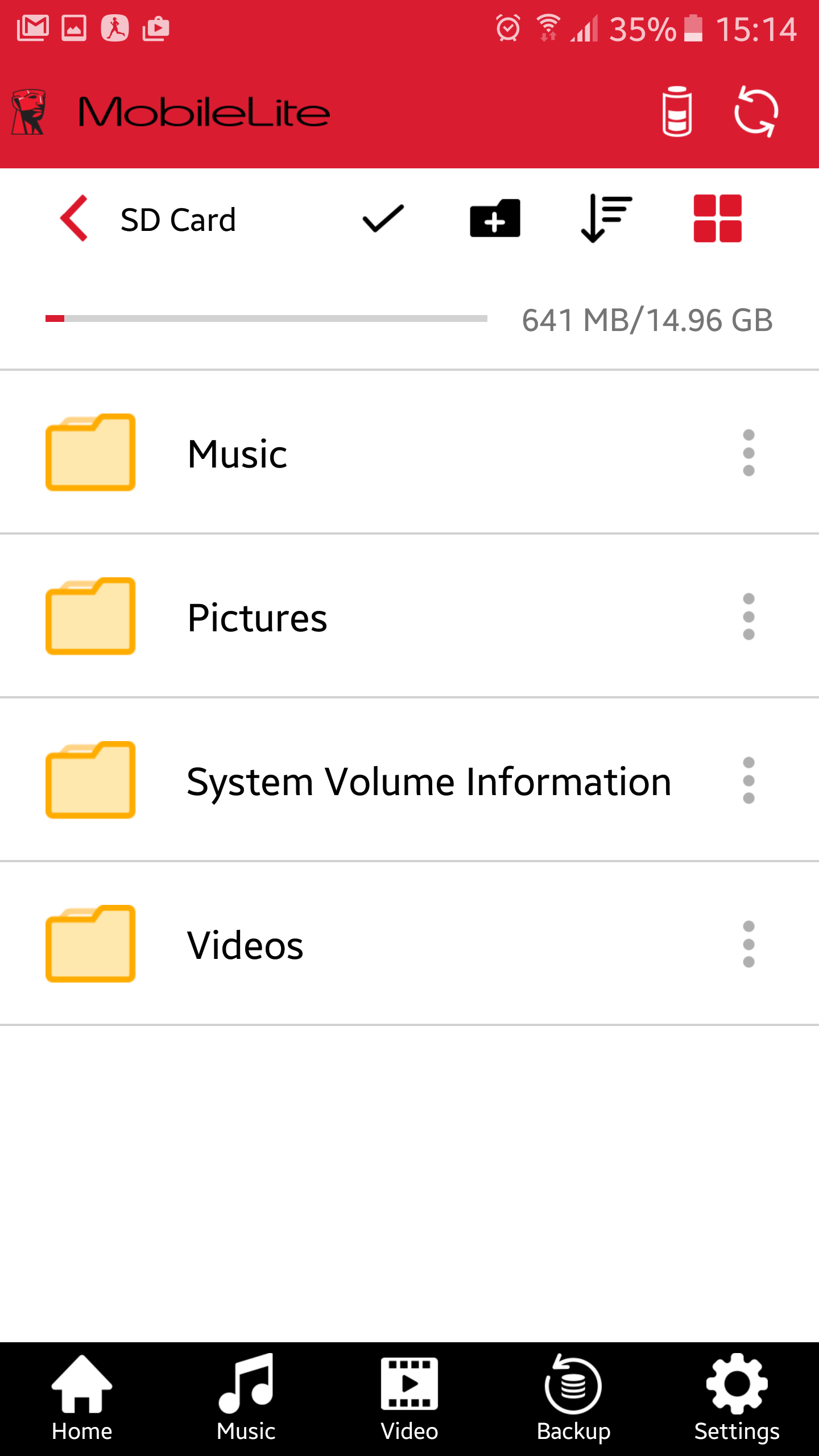The height and width of the screenshot is (1456, 819).
Task: Open the Videos folder
Action: click(x=245, y=945)
